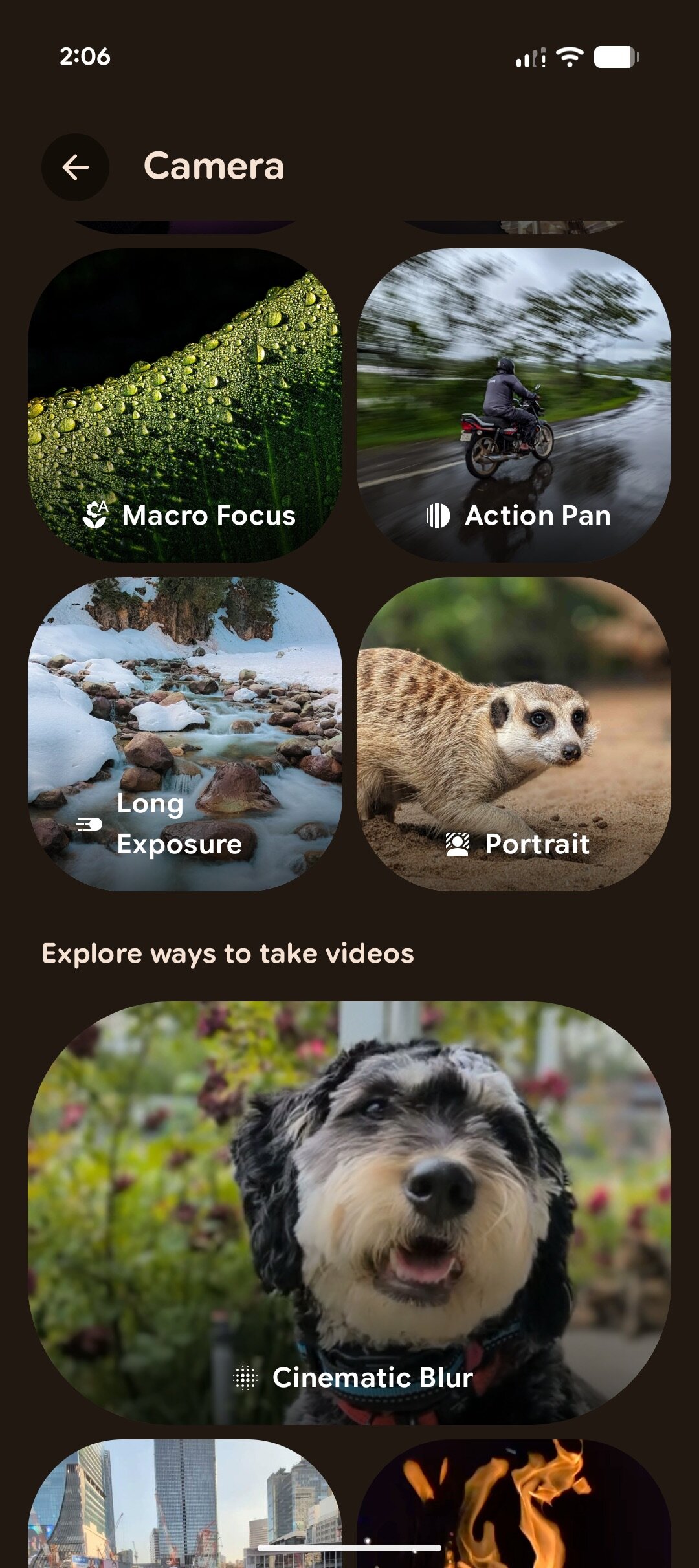This screenshot has width=699, height=1568.
Task: Open the Macro Focus tile
Action: click(x=185, y=406)
